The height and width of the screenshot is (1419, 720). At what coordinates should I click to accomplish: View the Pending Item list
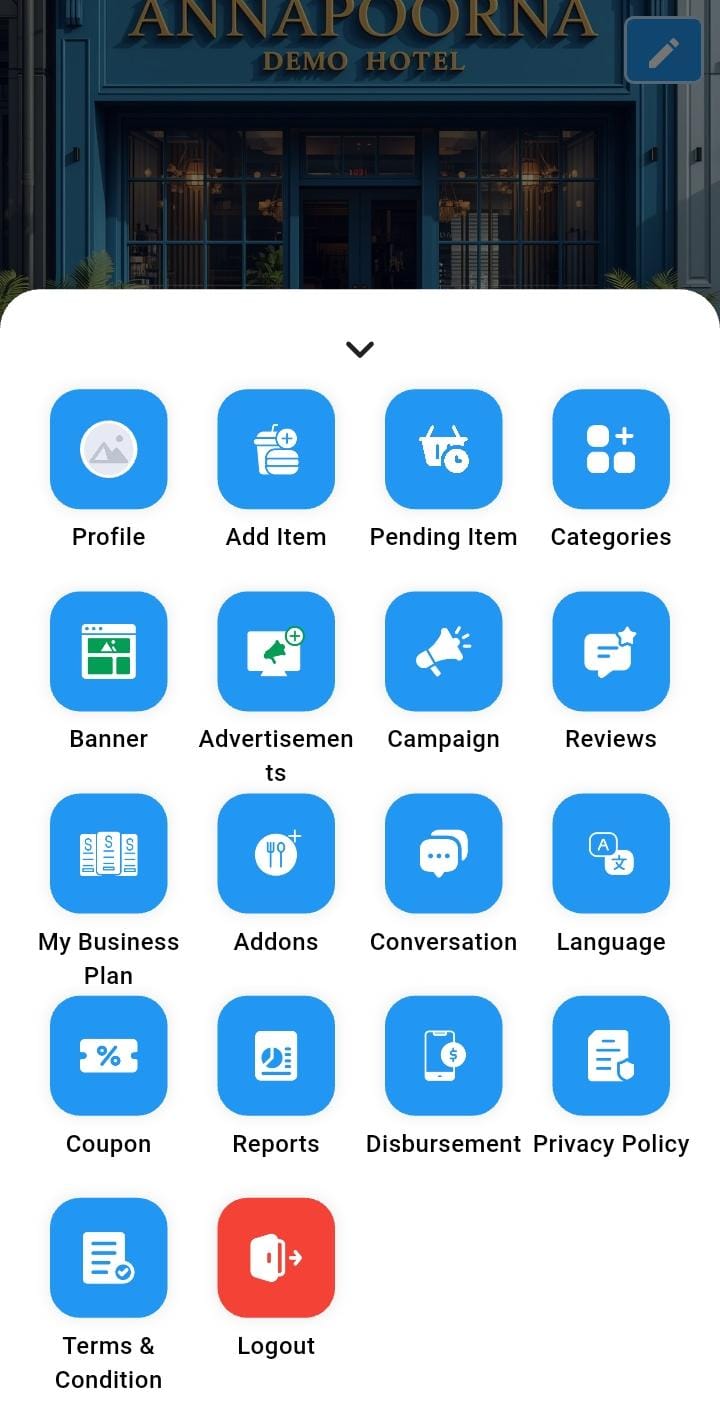point(443,449)
